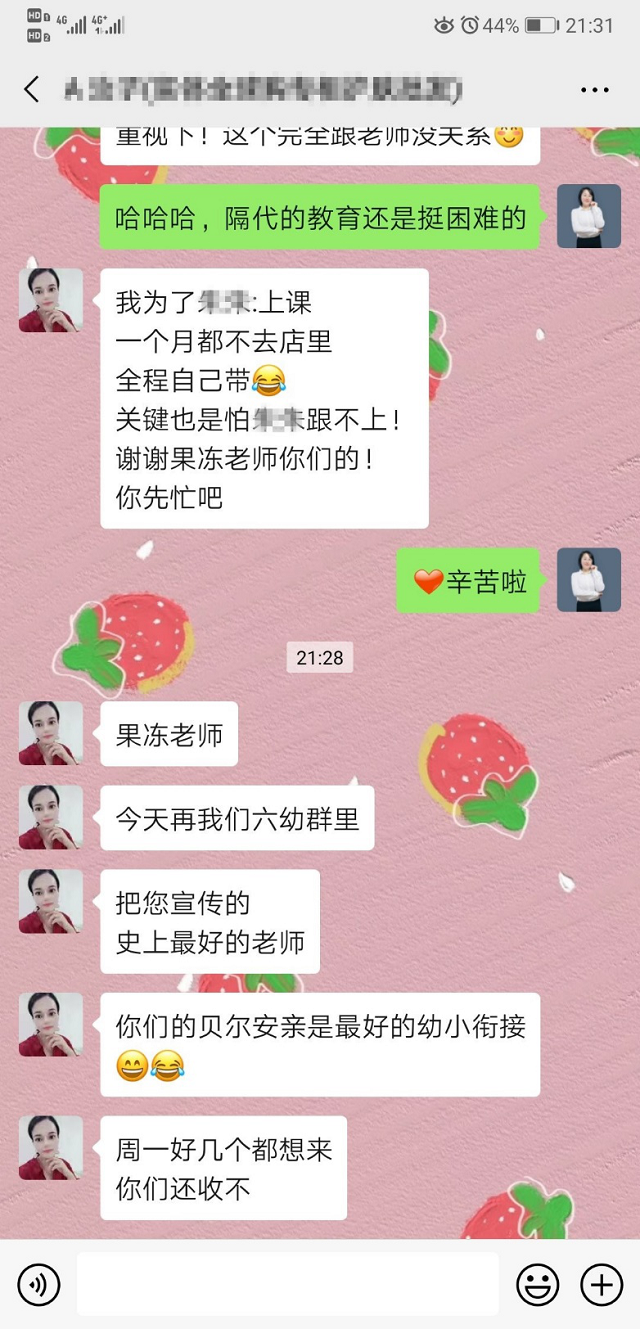Open the emoji sticker panel
Viewport: 640px width, 1329px height.
click(537, 1284)
